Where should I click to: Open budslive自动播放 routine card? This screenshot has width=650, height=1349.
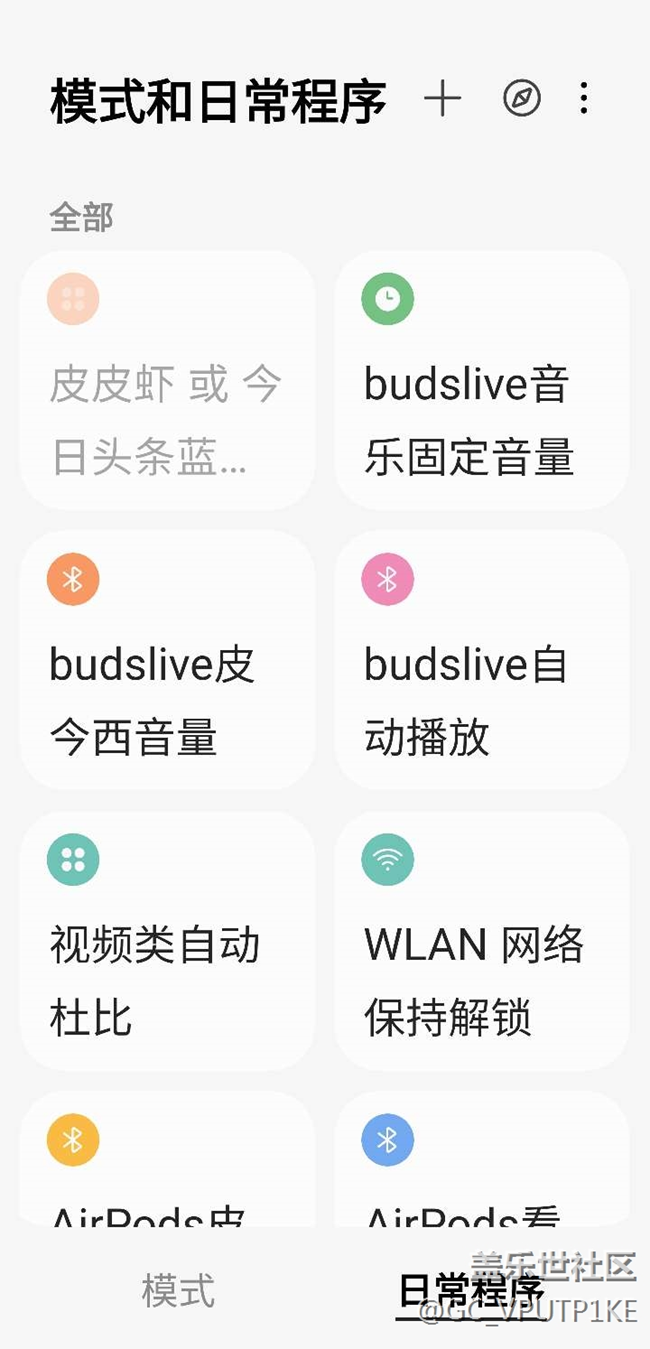[481, 661]
